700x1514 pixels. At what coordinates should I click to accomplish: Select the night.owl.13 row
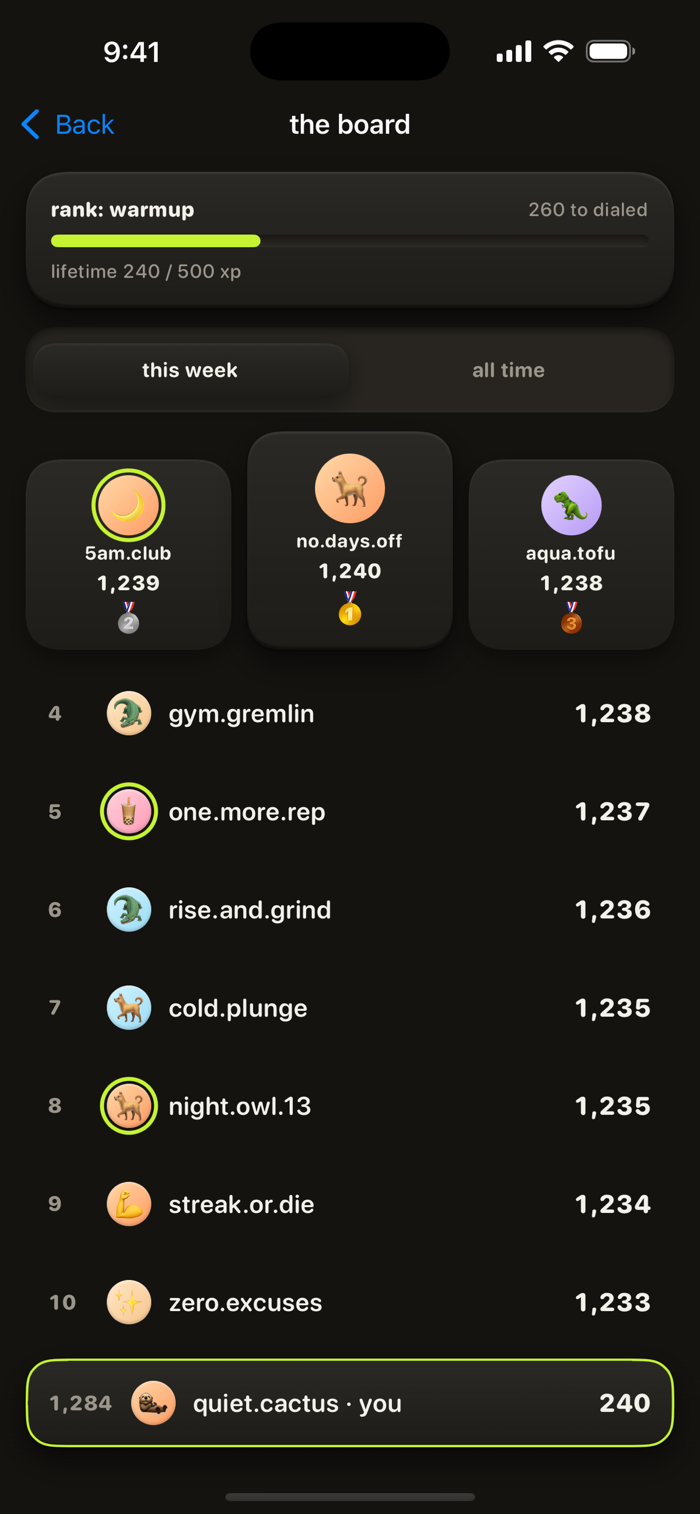(x=350, y=1105)
